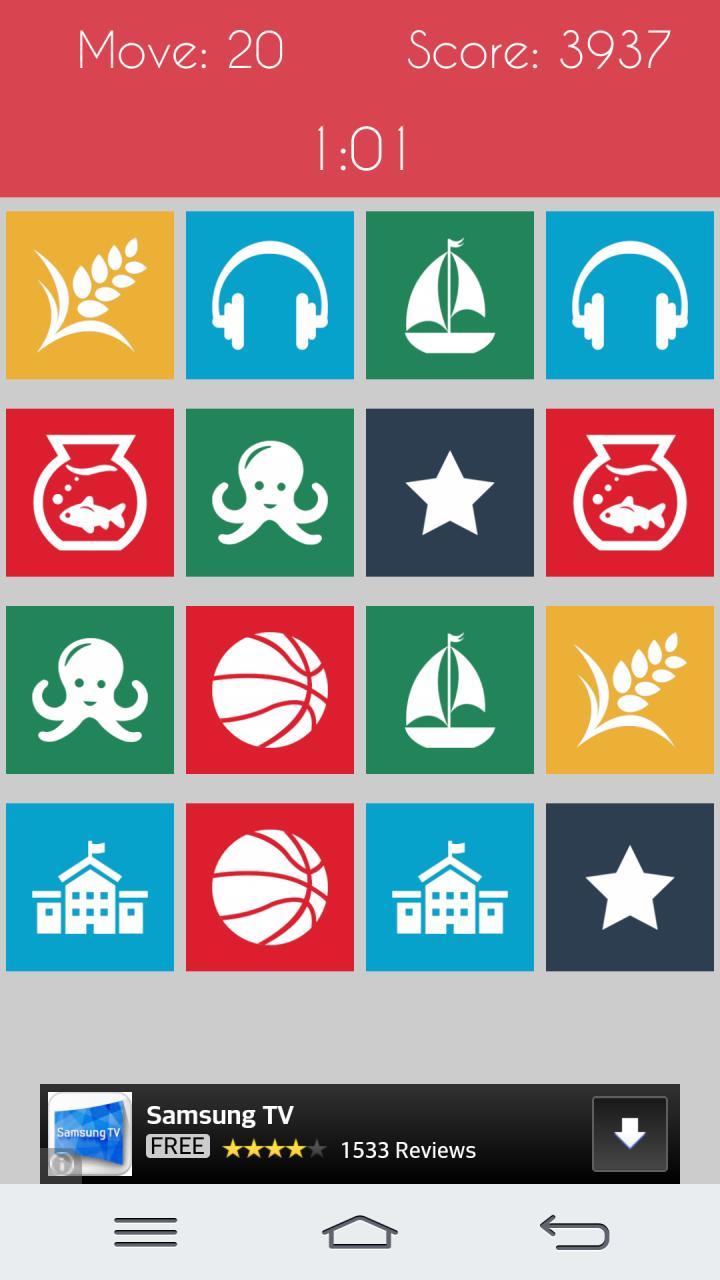Open the ad info icon

[x=62, y=1163]
